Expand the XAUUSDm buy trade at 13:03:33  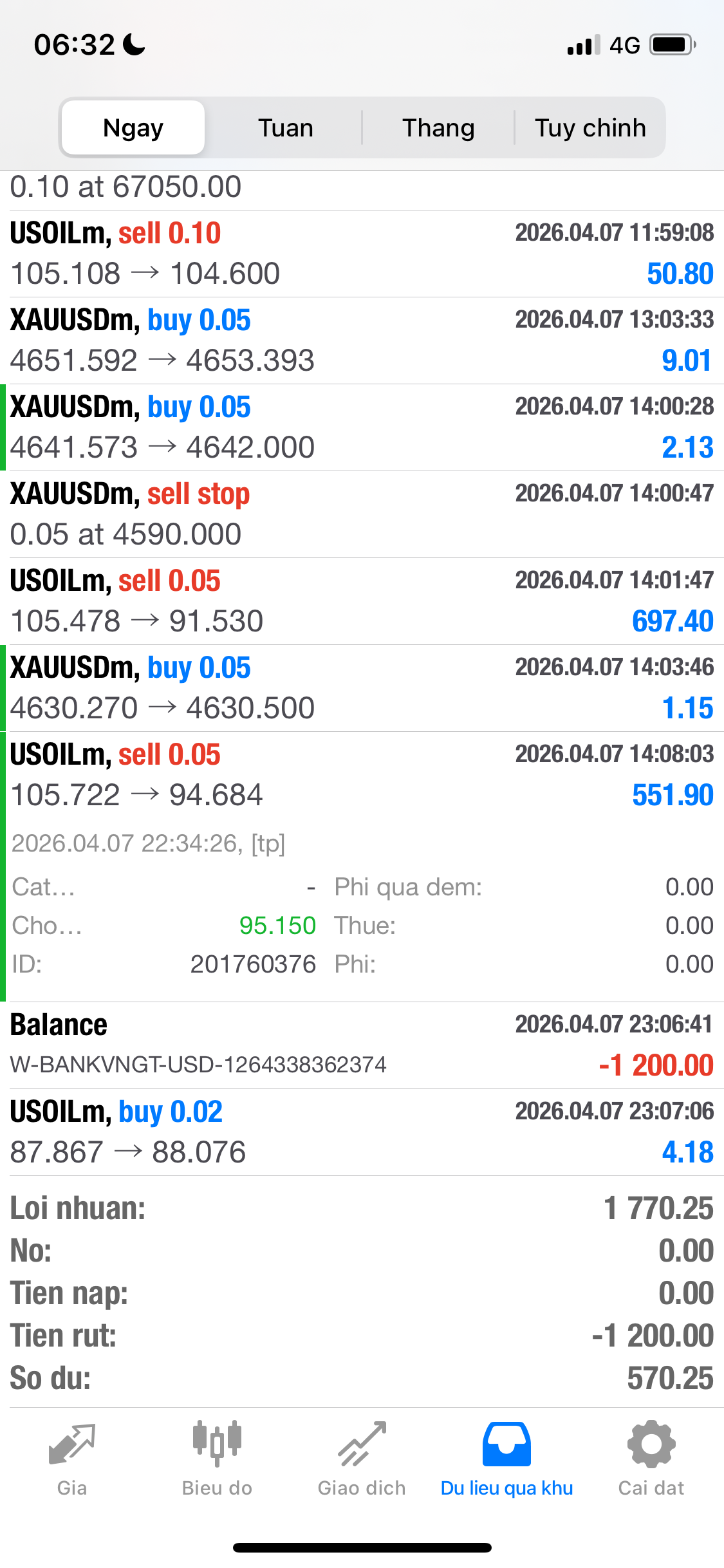pos(362,341)
